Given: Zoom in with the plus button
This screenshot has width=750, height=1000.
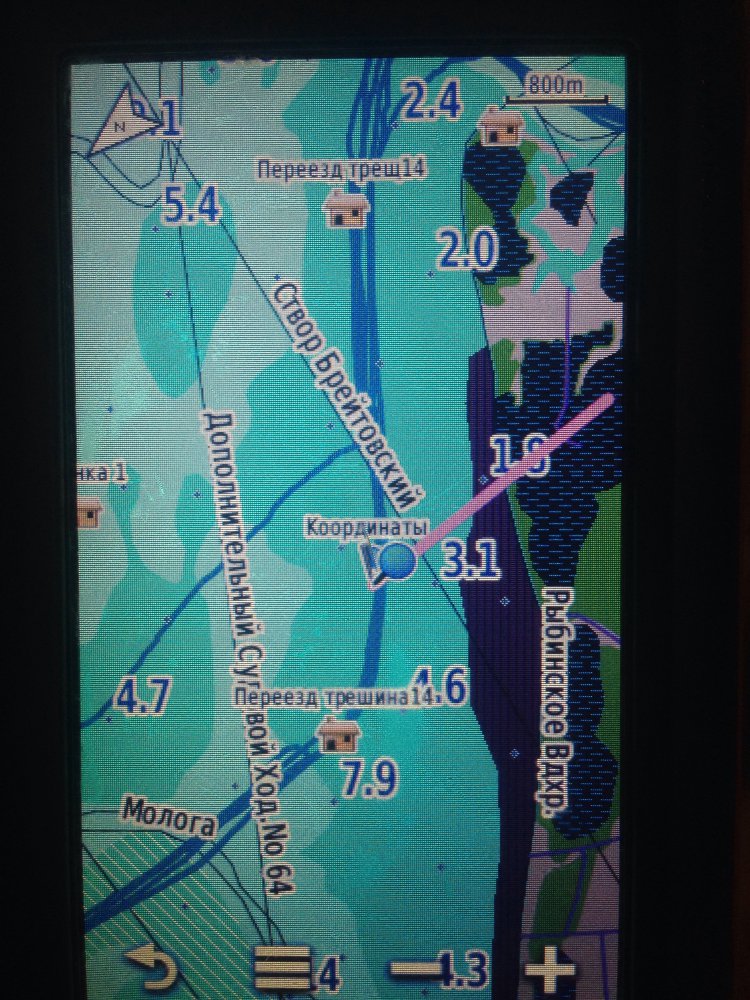Looking at the screenshot, I should click(x=548, y=968).
